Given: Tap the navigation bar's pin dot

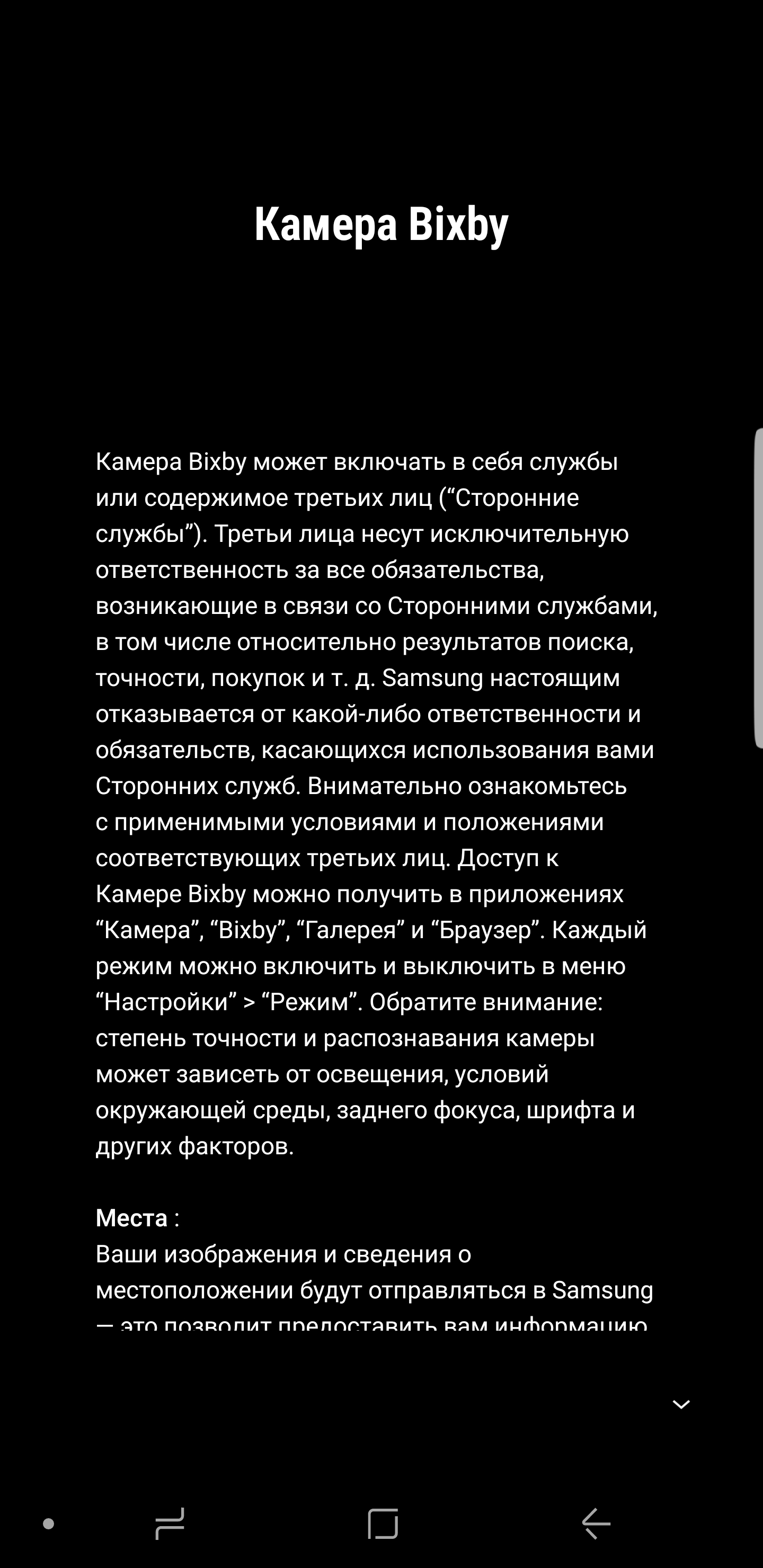Looking at the screenshot, I should click(x=49, y=1524).
